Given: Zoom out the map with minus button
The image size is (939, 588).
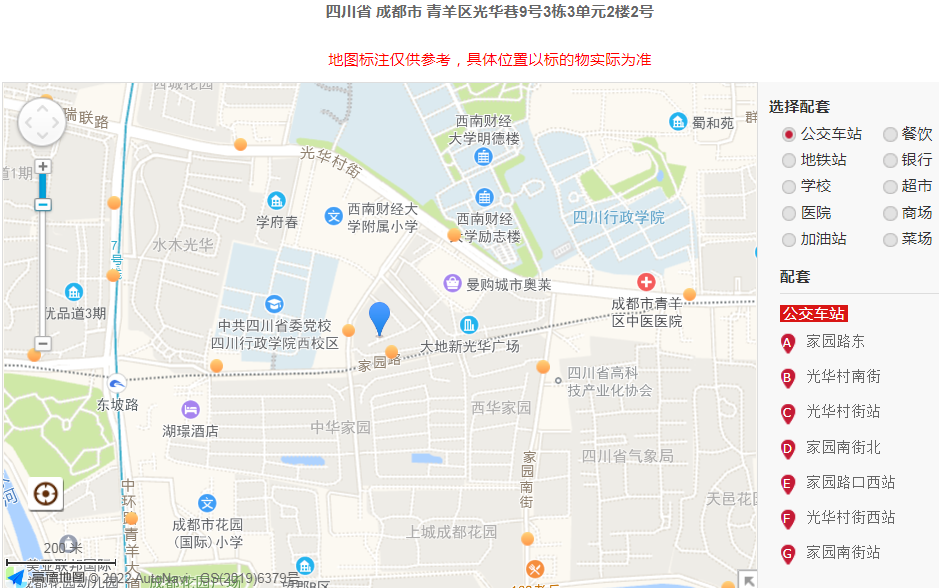Looking at the screenshot, I should (x=42, y=343).
